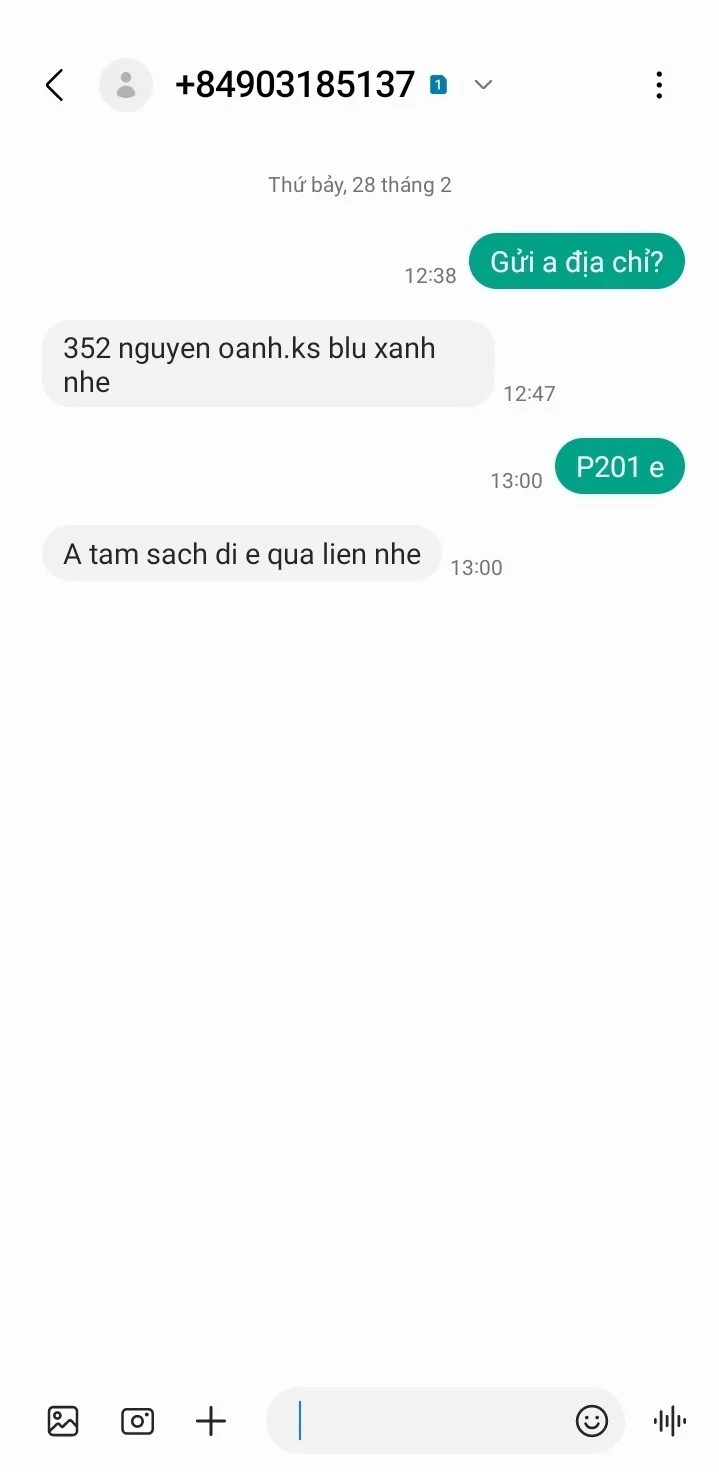Record a voice message
This screenshot has height=1472, width=719.
tap(669, 1420)
